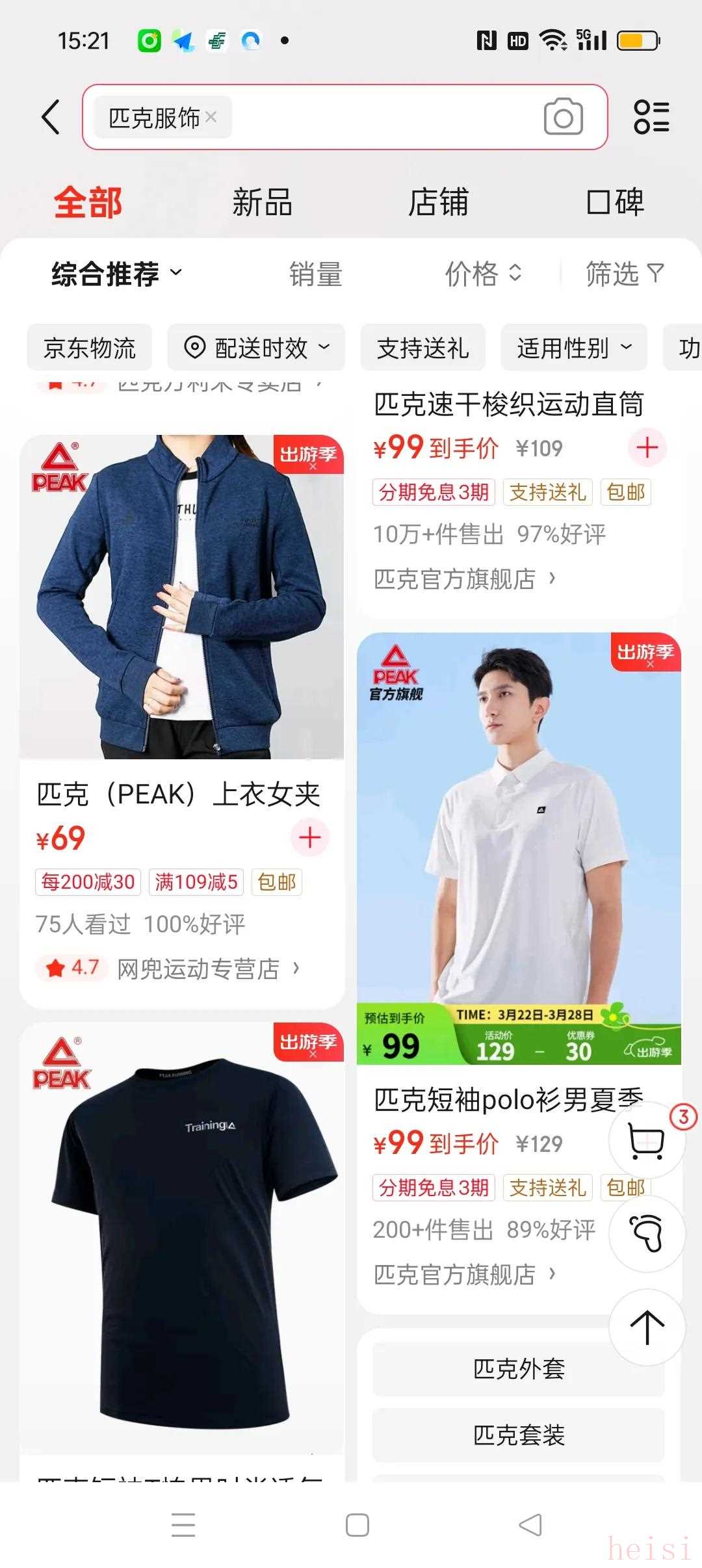Switch to the 店铺 tab
The height and width of the screenshot is (1568, 702).
click(x=438, y=202)
